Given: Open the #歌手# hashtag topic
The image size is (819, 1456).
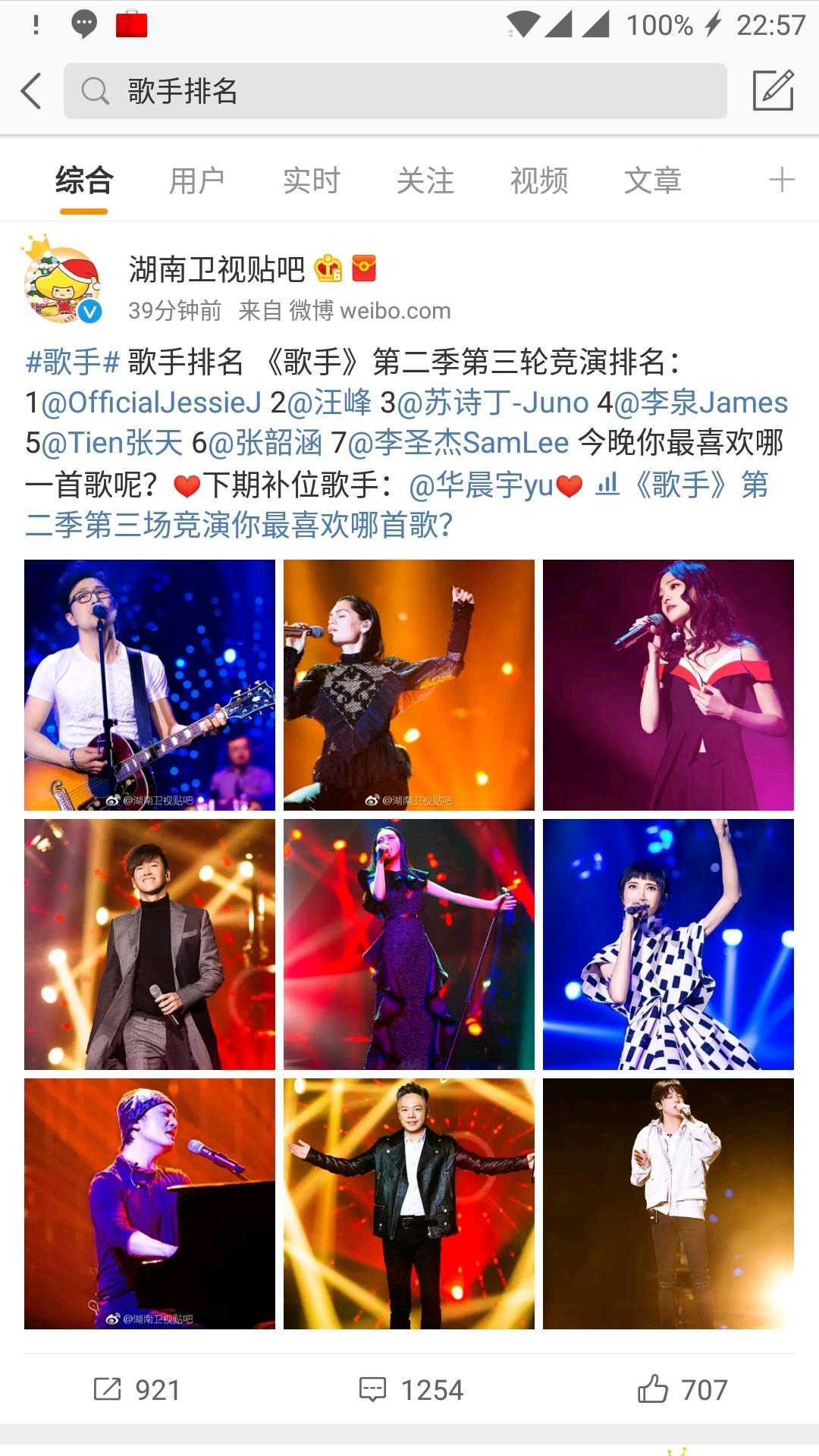Looking at the screenshot, I should (x=73, y=362).
